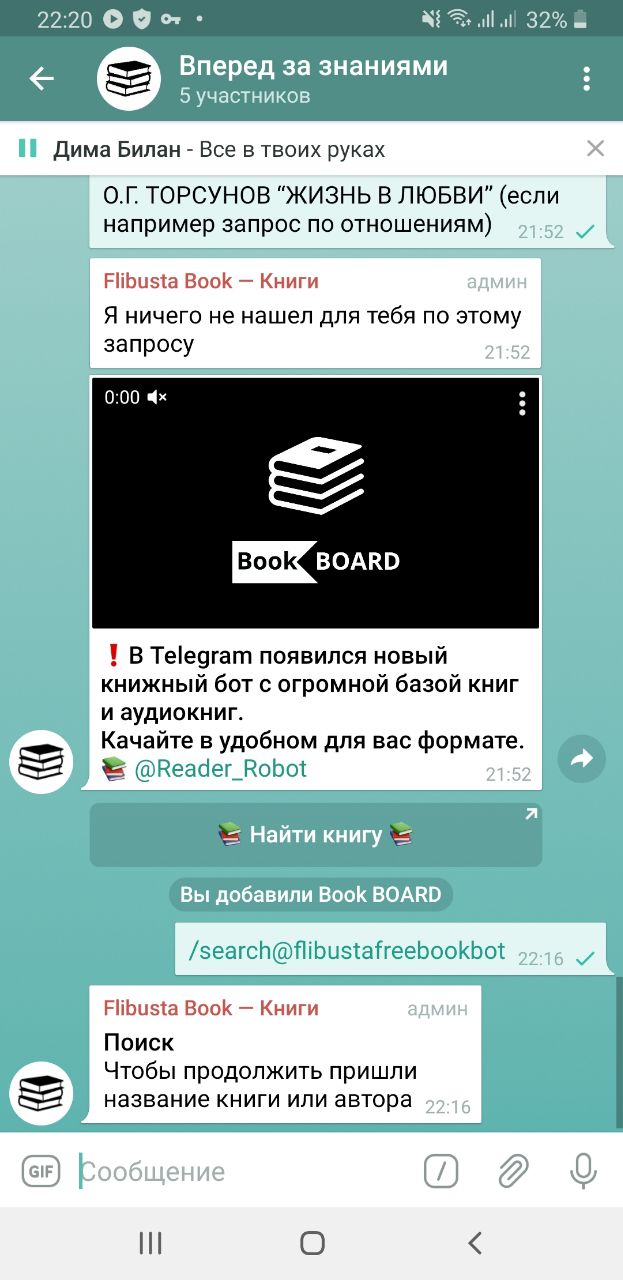Play the Book BOARD video
The image size is (623, 1280).
(315, 503)
